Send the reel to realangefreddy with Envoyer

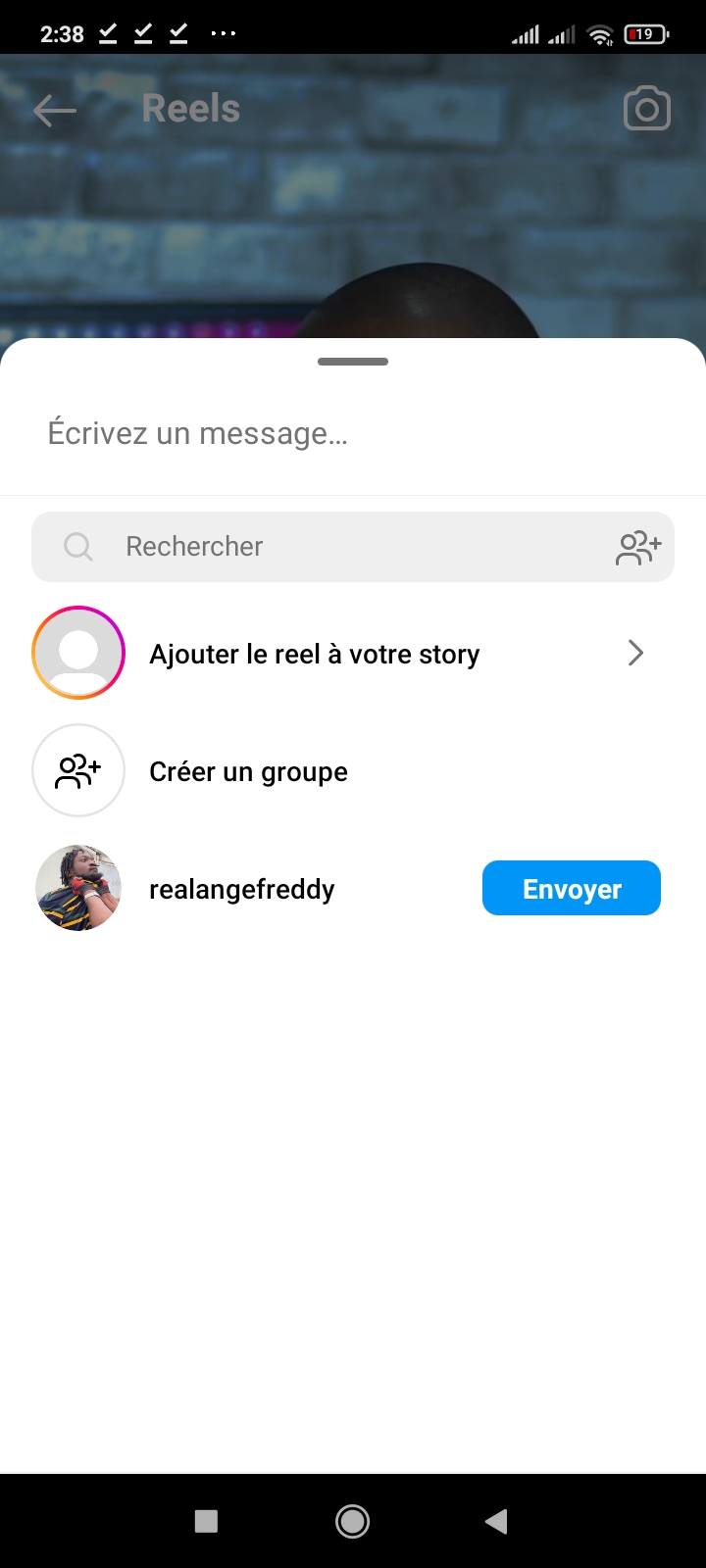[x=571, y=888]
